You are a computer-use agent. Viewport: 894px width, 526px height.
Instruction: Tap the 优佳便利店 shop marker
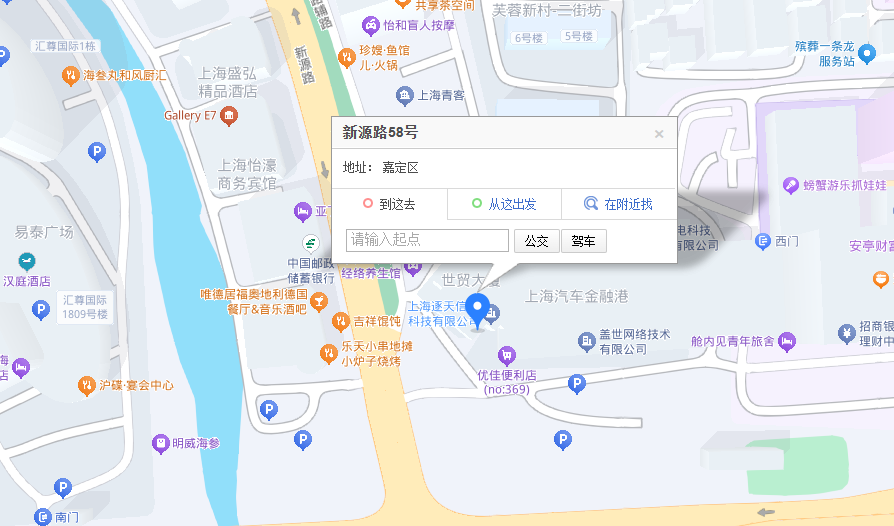506,356
